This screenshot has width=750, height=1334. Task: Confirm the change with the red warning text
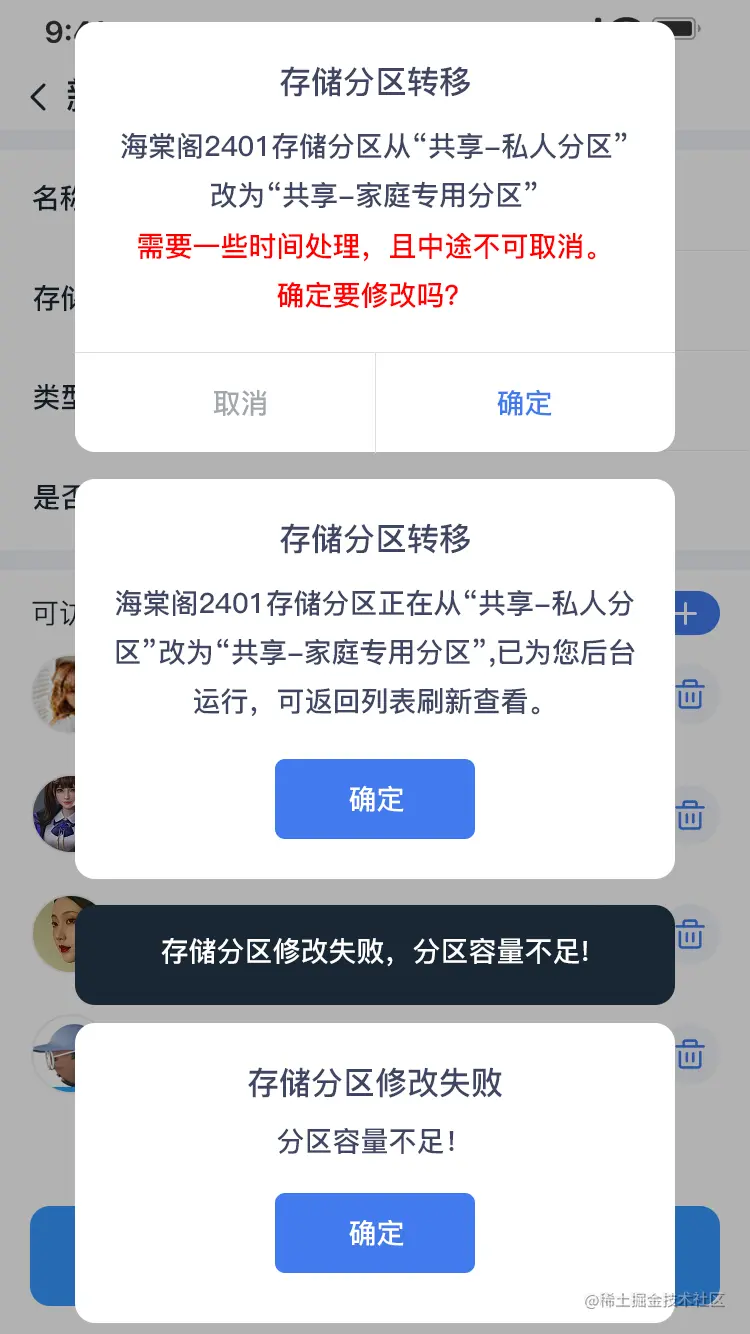coord(524,403)
